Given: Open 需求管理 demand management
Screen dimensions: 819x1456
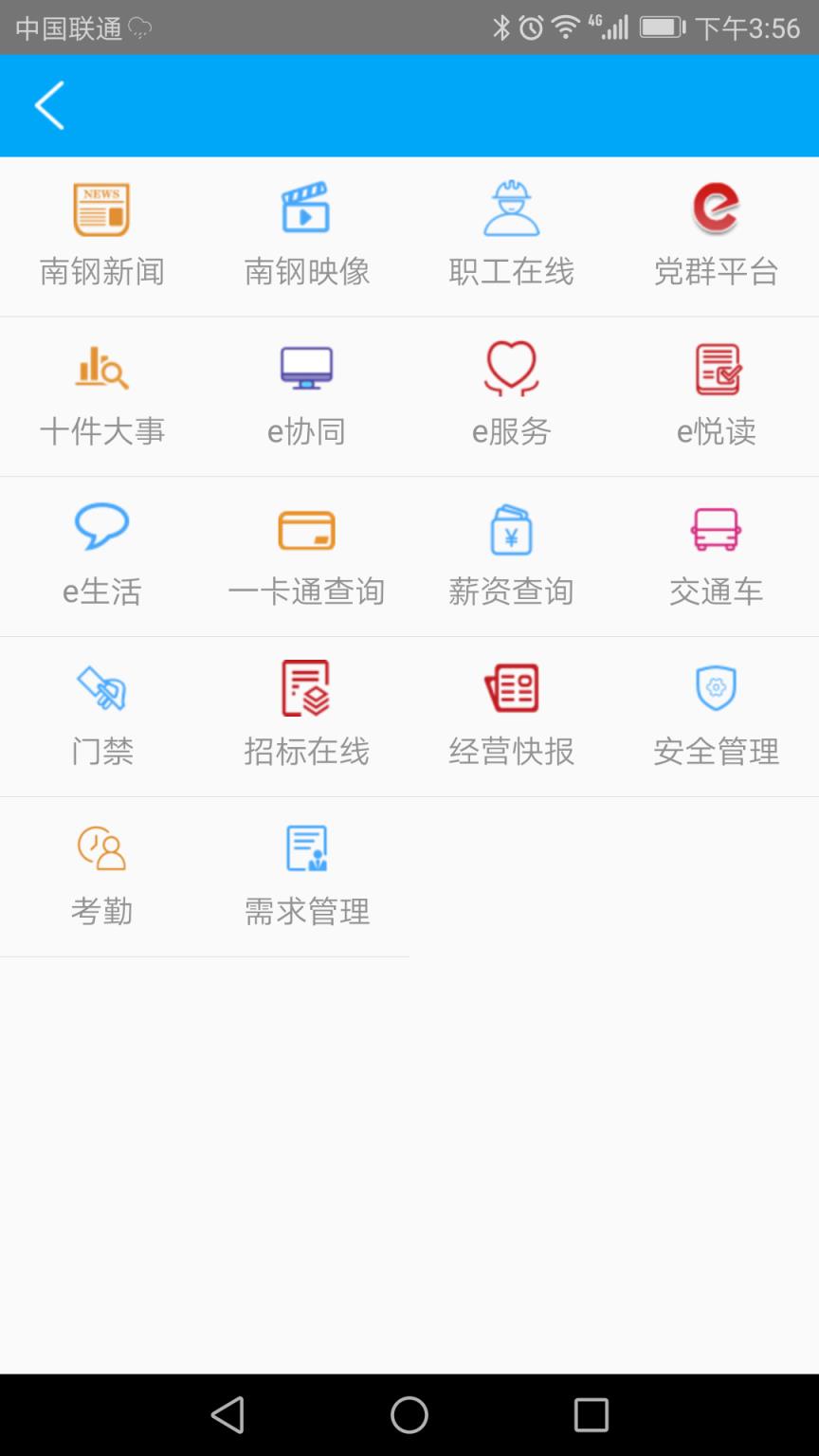Looking at the screenshot, I should click(x=306, y=874).
